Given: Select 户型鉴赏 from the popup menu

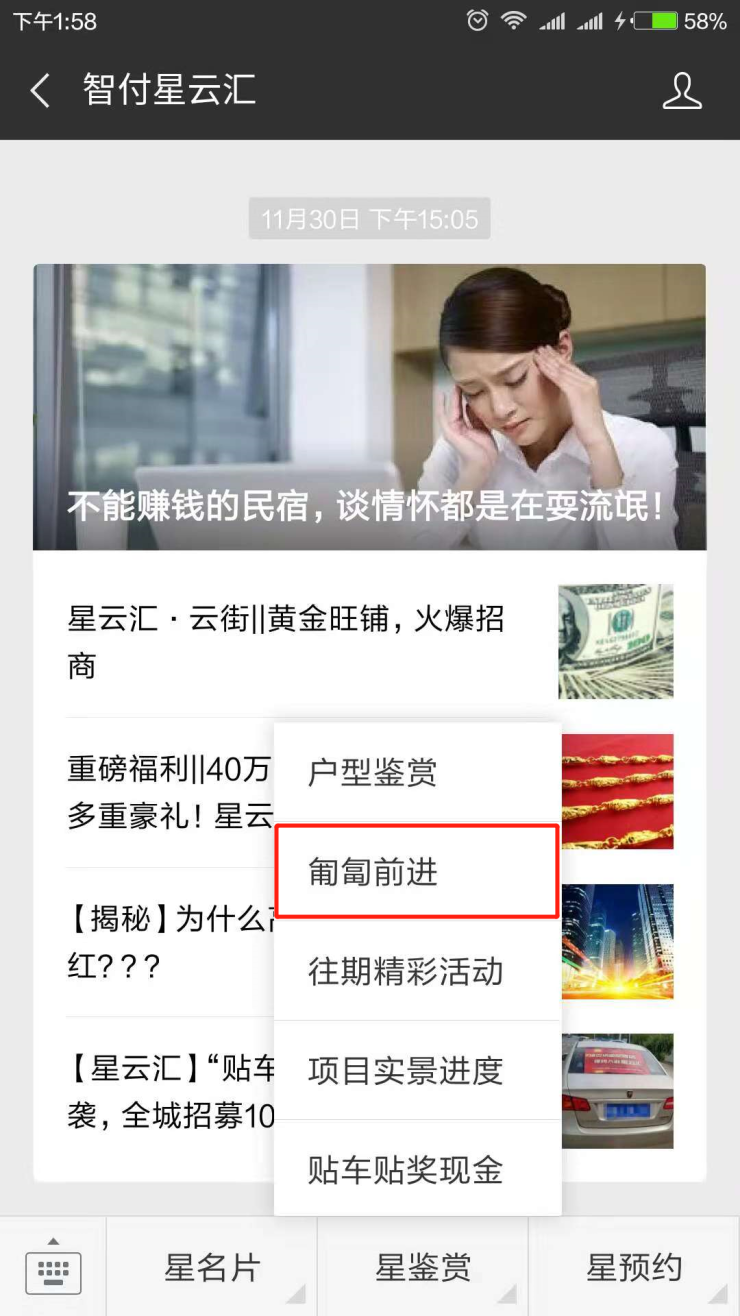Looking at the screenshot, I should (416, 772).
